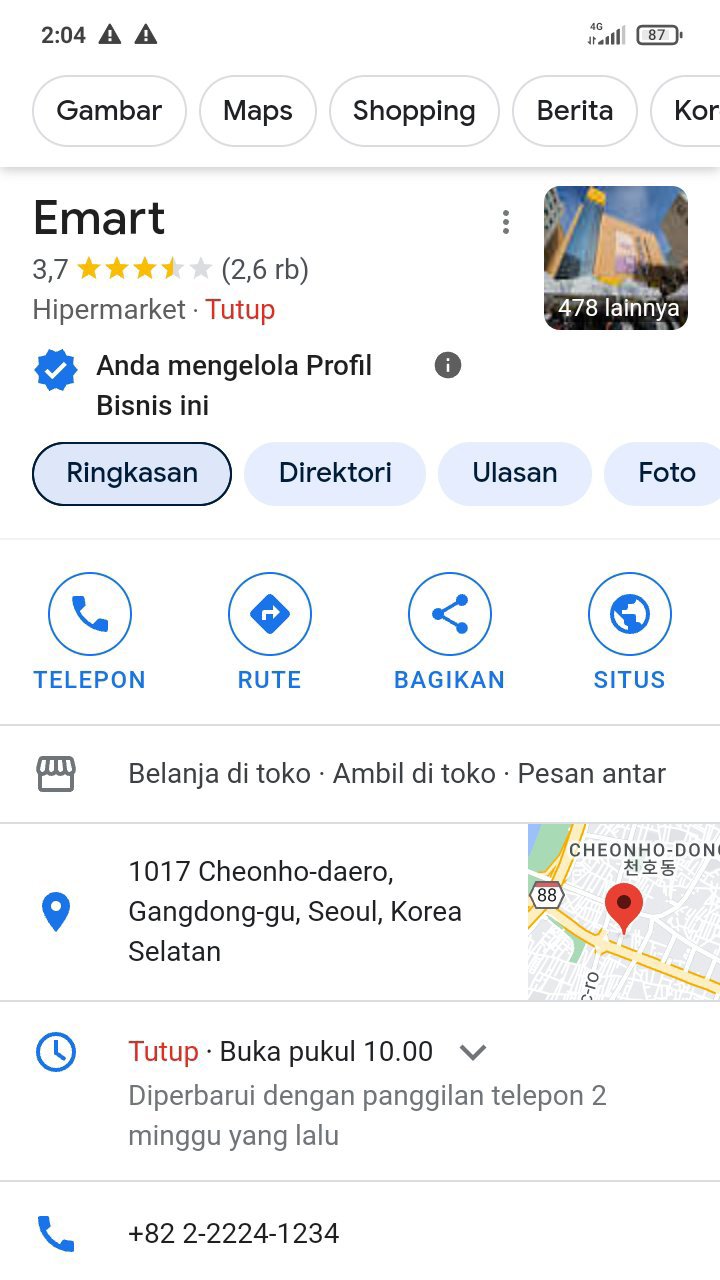Screen dimensions: 720x1280
Task: Open the 1017 Cheonho-daero address row
Action: click(295, 911)
